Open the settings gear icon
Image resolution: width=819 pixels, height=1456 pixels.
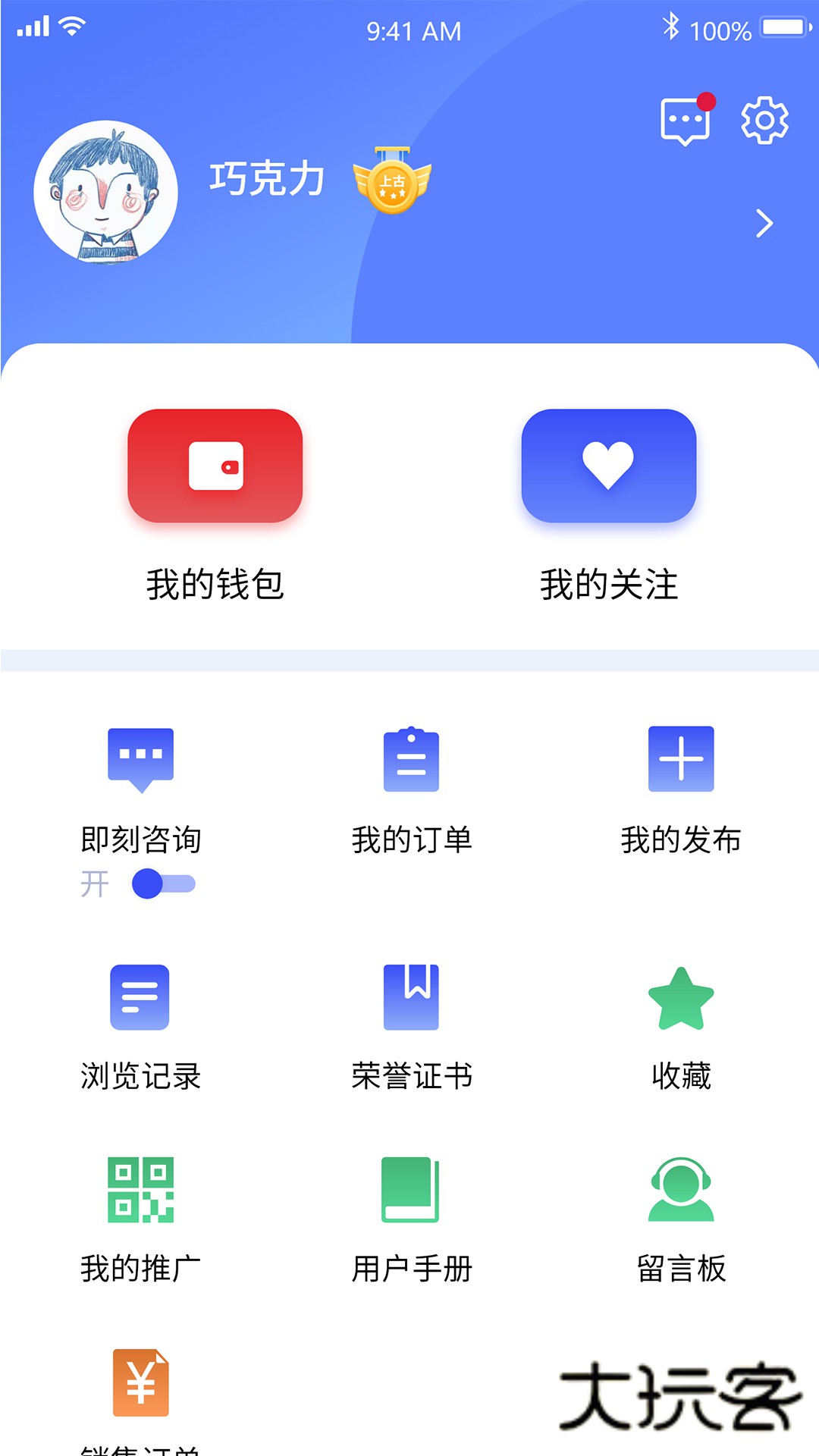[763, 119]
